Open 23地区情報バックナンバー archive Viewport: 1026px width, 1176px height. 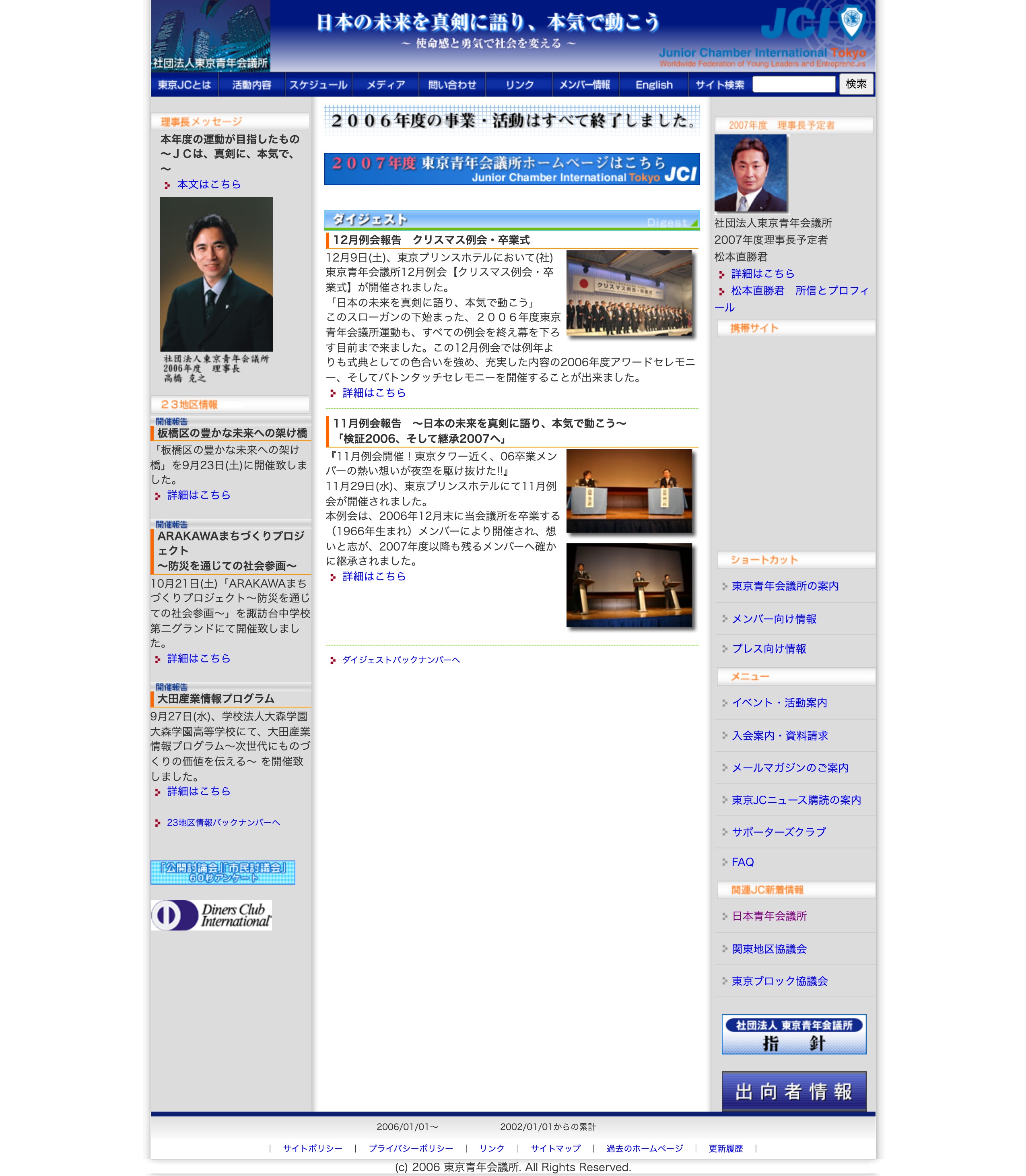[x=223, y=823]
